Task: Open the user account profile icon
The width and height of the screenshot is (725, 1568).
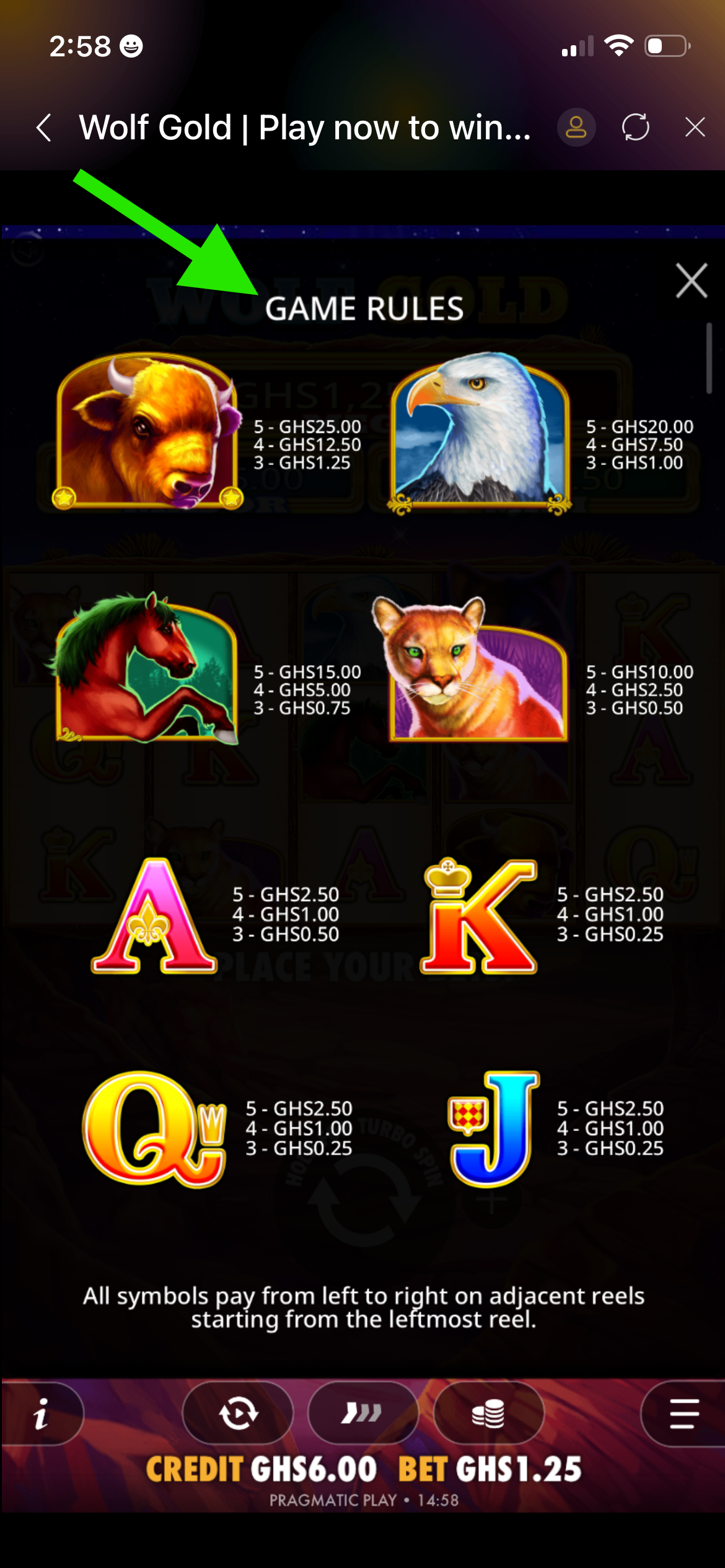Action: tap(576, 128)
